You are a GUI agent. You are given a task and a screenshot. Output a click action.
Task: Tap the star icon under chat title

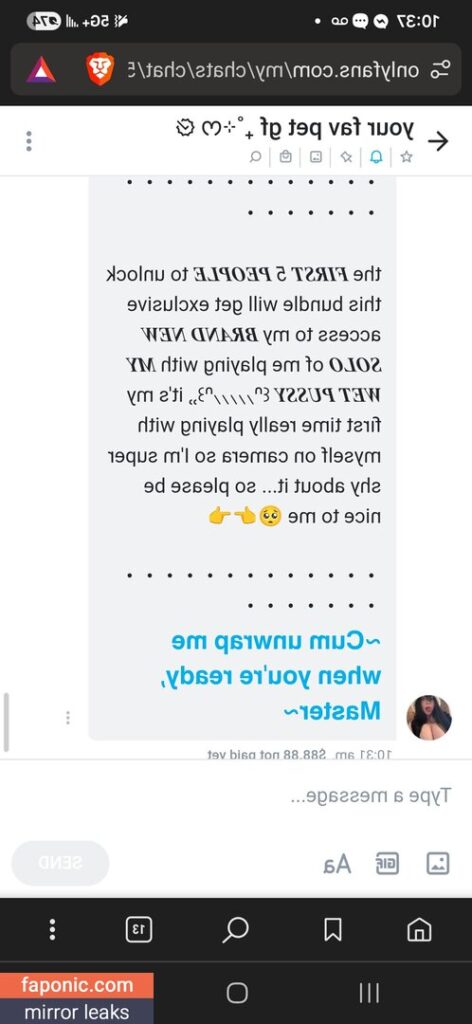407,157
